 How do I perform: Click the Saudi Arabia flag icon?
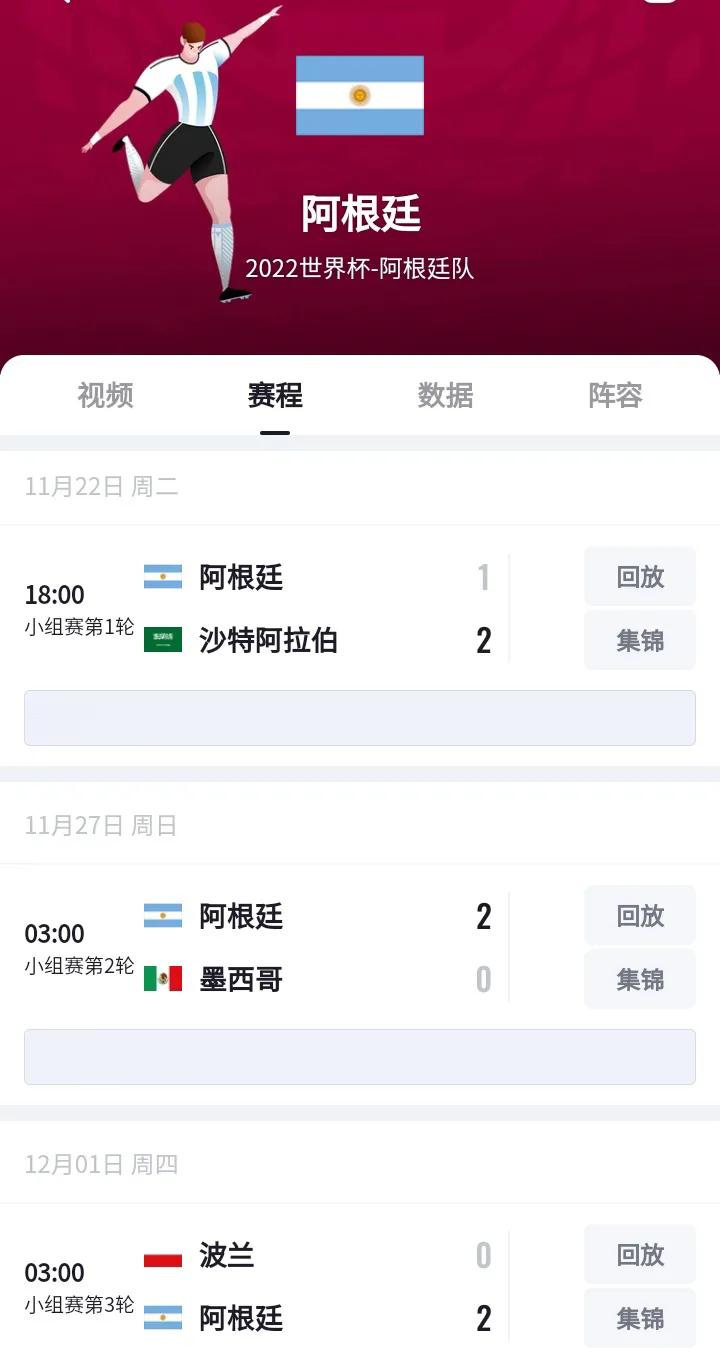(x=160, y=640)
